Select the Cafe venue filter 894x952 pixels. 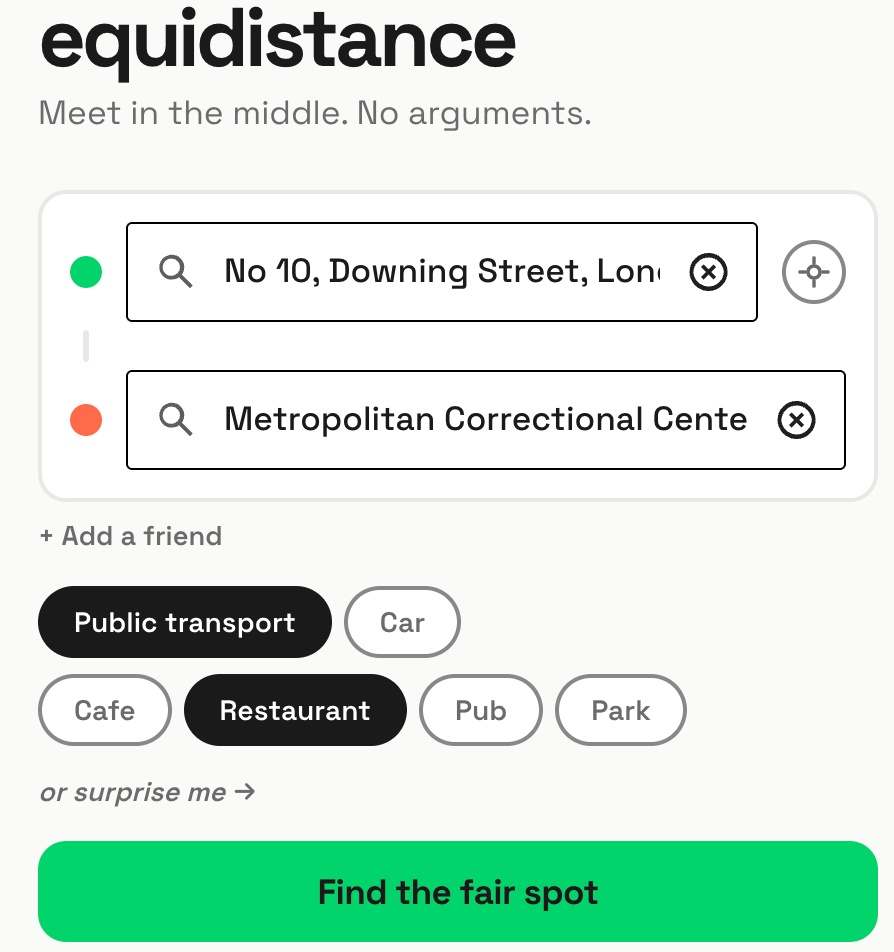pyautogui.click(x=104, y=710)
